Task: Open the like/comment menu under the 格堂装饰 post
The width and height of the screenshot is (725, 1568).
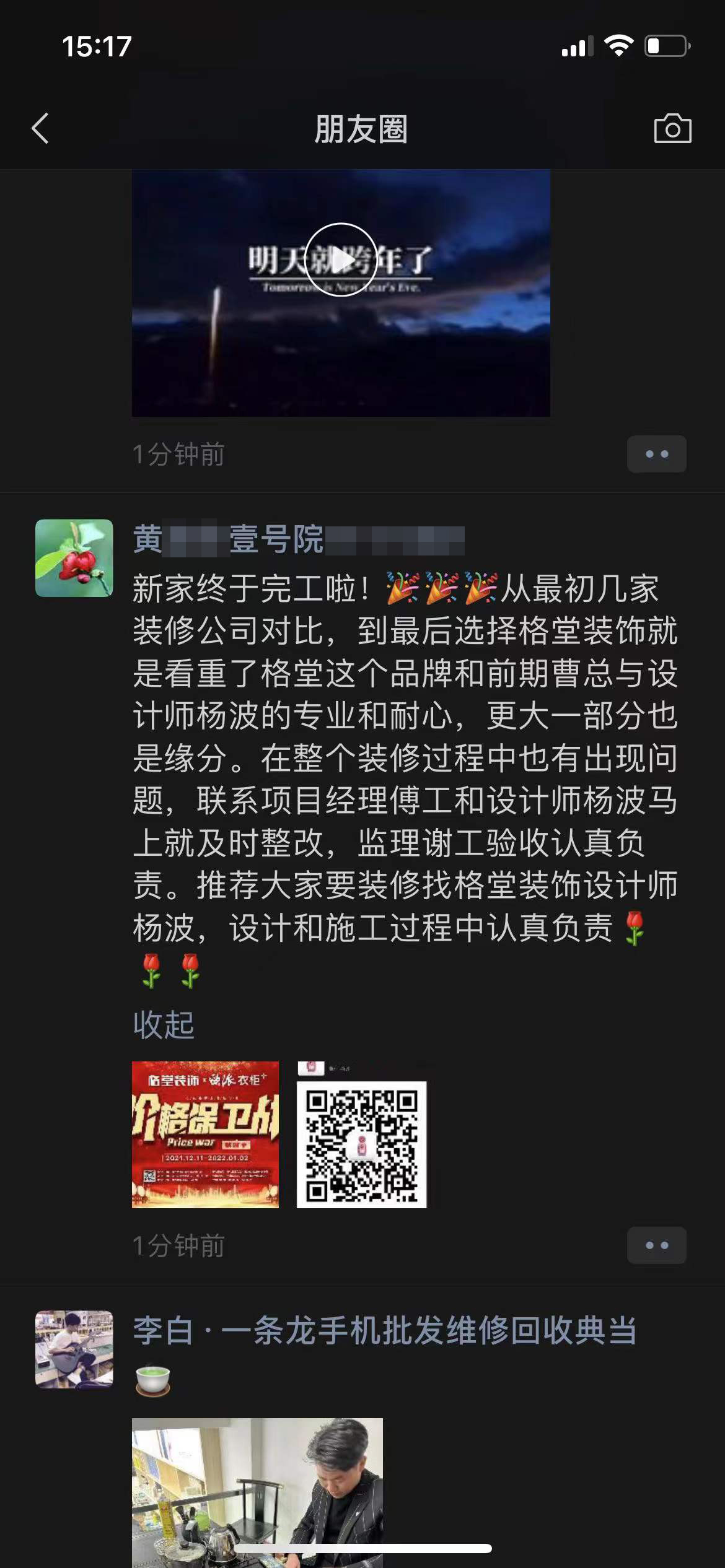Action: pyautogui.click(x=656, y=1245)
